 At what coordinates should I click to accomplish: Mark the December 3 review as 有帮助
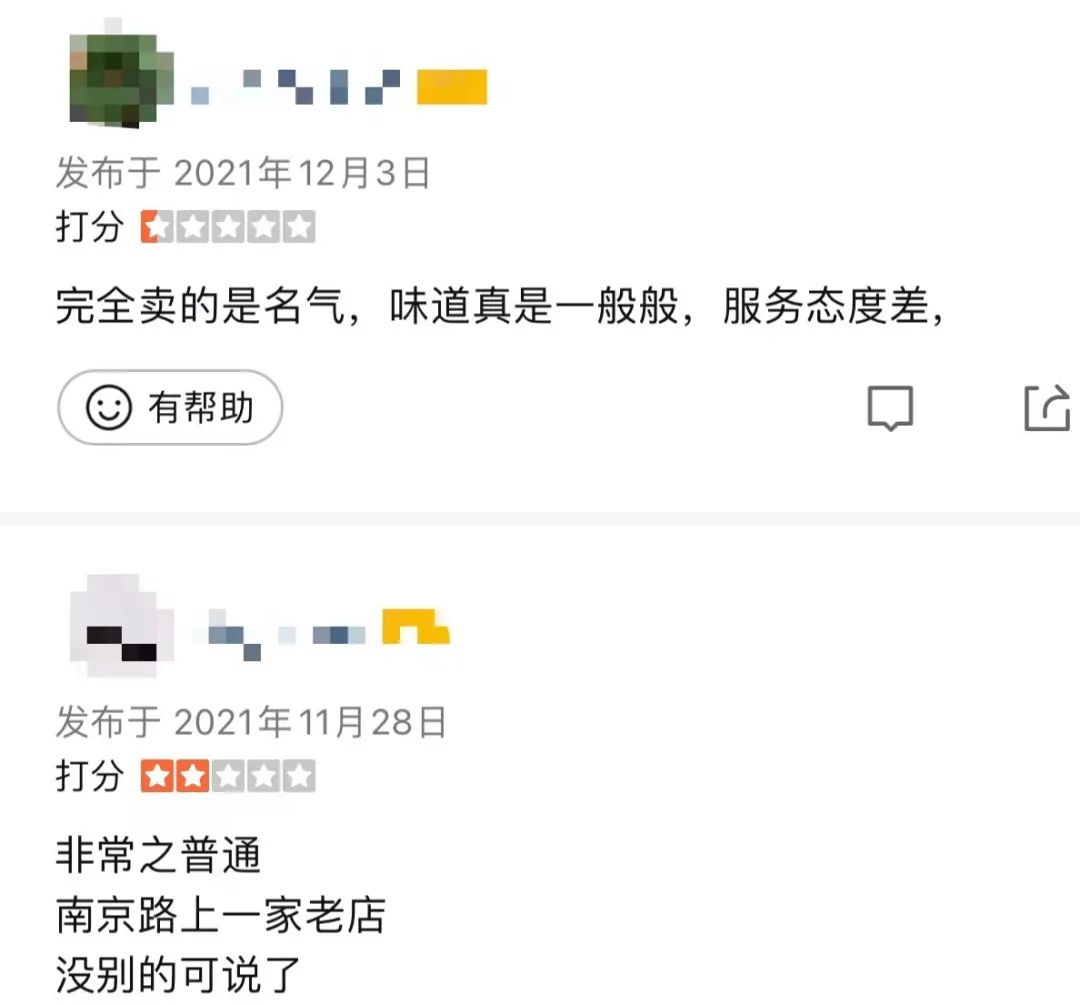click(x=170, y=408)
